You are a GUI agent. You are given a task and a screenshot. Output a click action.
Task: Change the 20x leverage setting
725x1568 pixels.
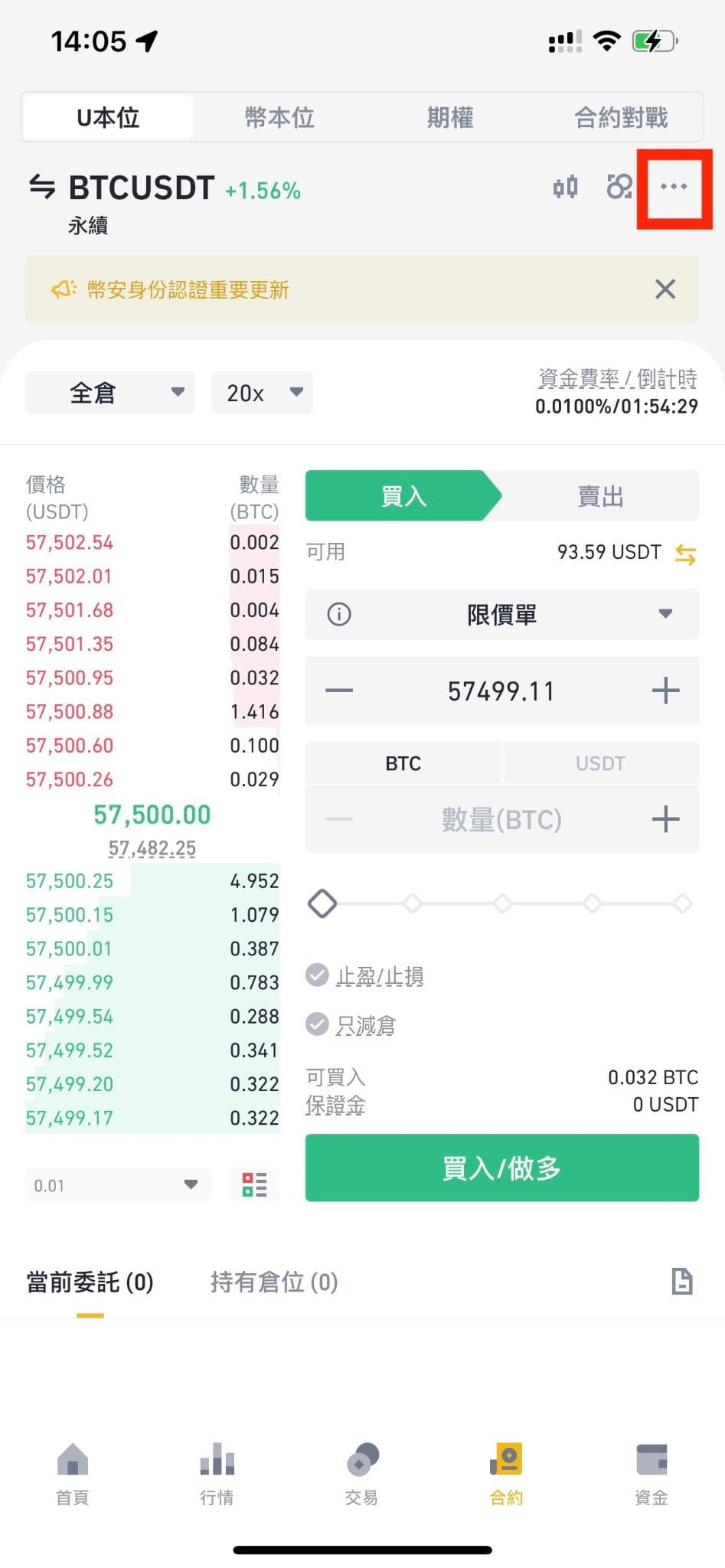263,393
